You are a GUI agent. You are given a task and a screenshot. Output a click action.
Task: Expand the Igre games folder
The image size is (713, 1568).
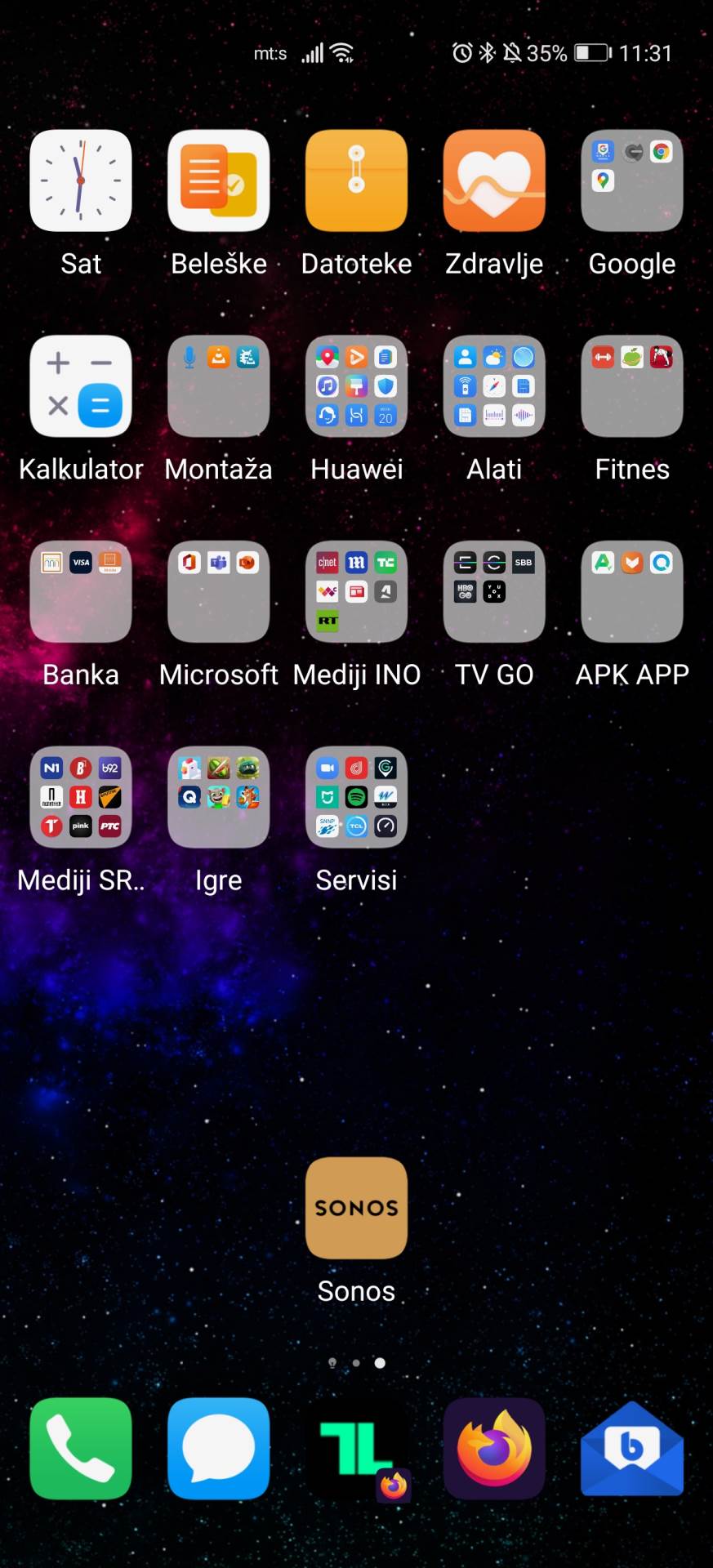tap(218, 797)
